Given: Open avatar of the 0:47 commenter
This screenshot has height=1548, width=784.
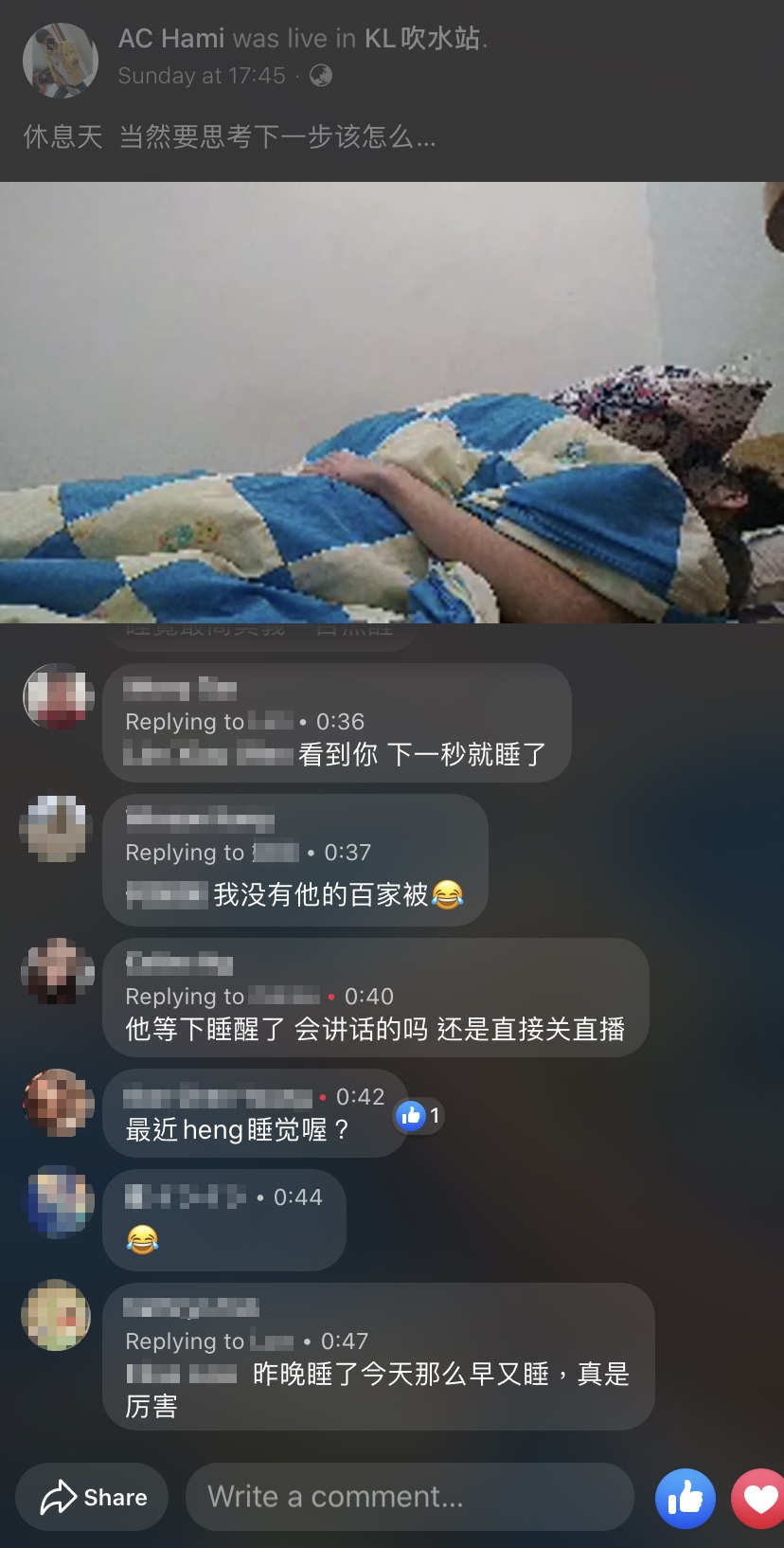Looking at the screenshot, I should coord(57,1315).
